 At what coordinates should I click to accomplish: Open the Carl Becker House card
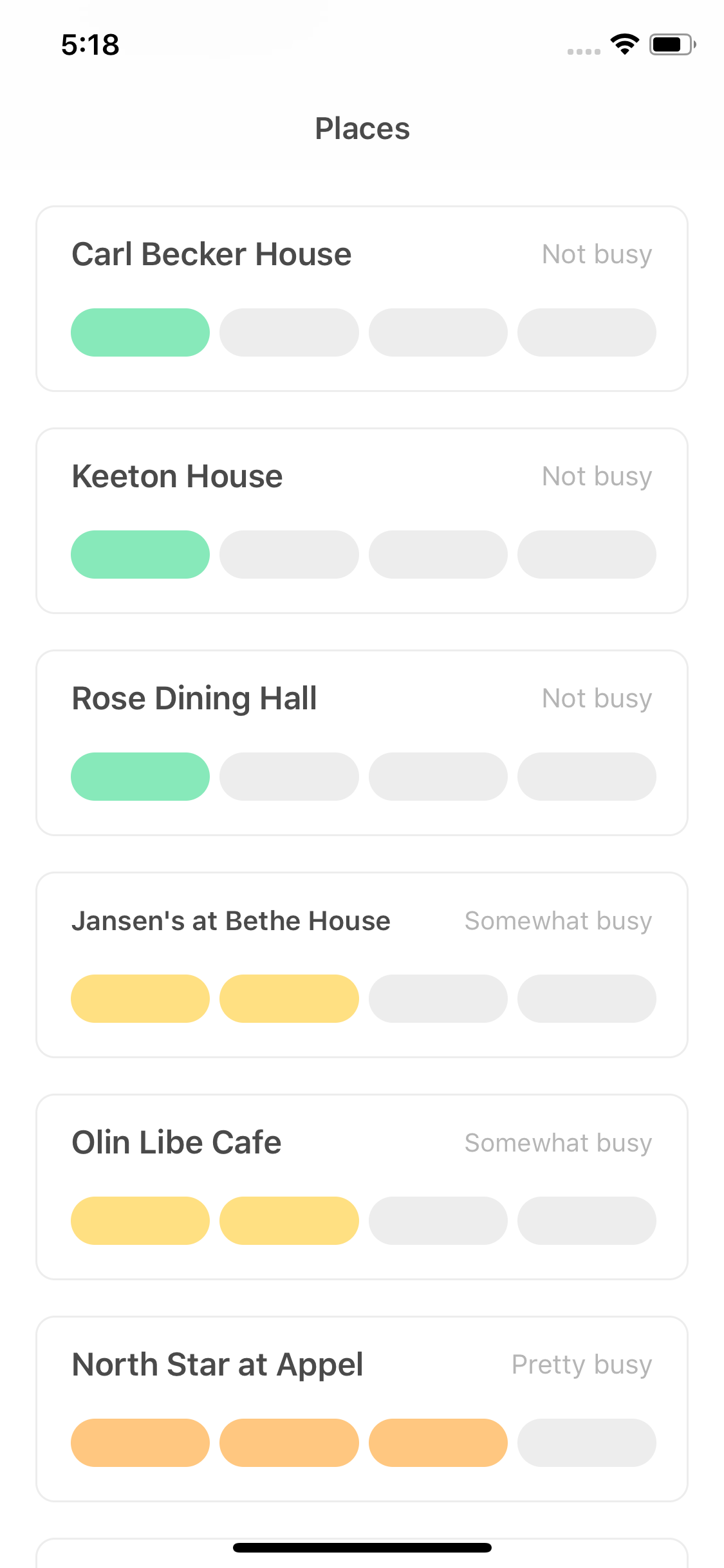[362, 299]
